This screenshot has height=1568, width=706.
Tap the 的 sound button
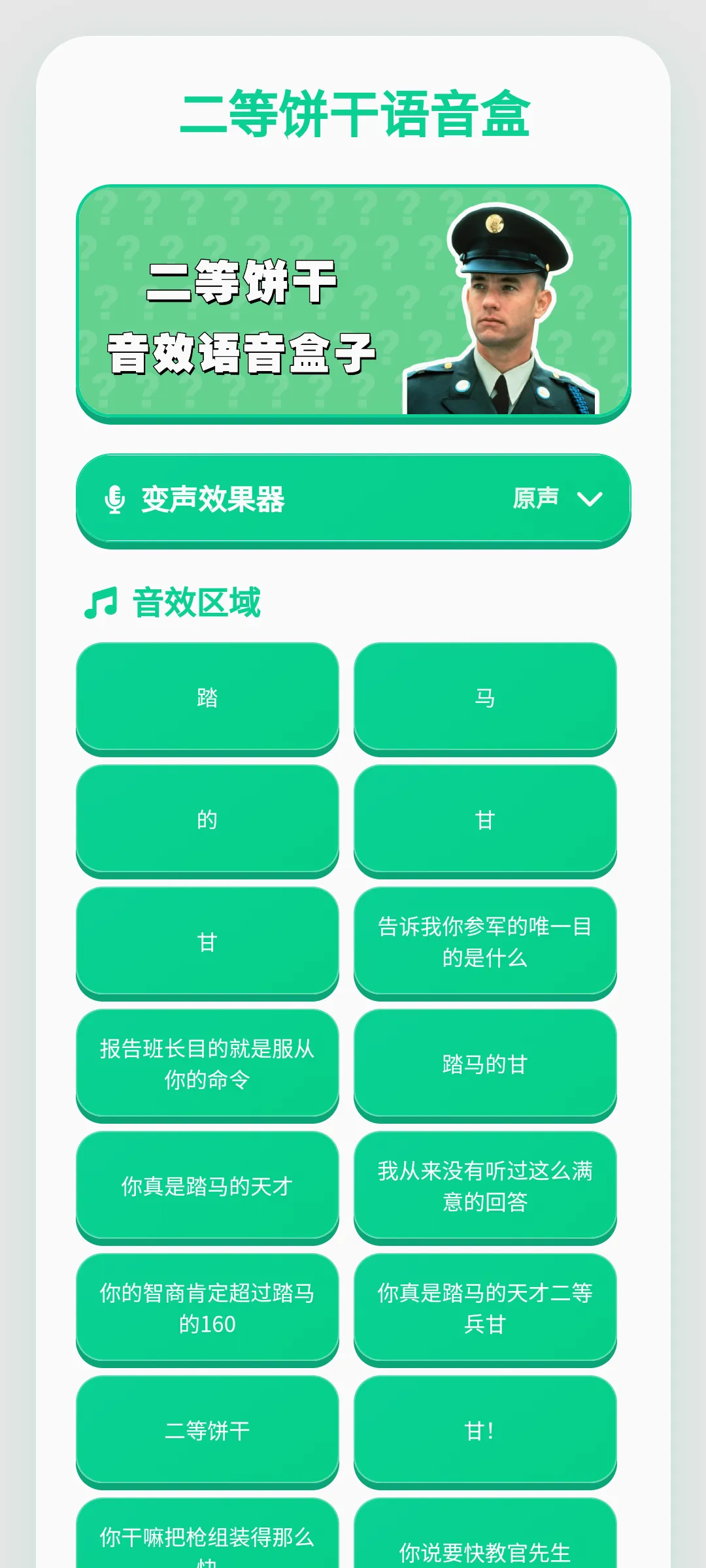coord(207,819)
